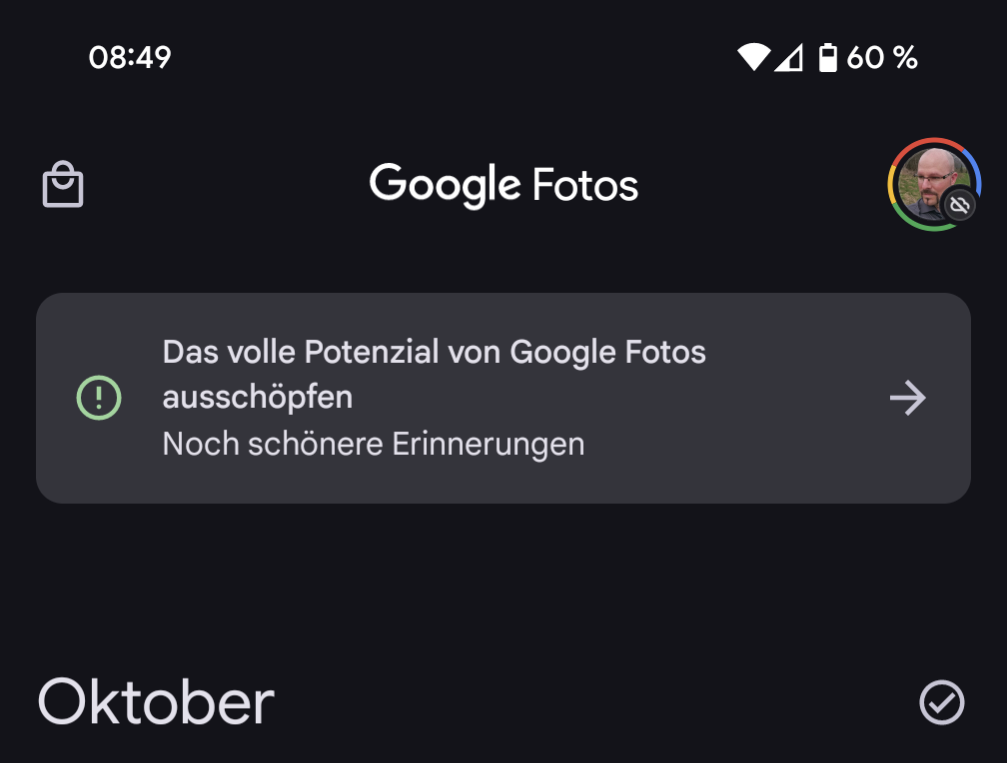This screenshot has height=763, width=1007.
Task: Open the 'Das volle Potenzial von Google Fotos' card
Action: (x=503, y=398)
